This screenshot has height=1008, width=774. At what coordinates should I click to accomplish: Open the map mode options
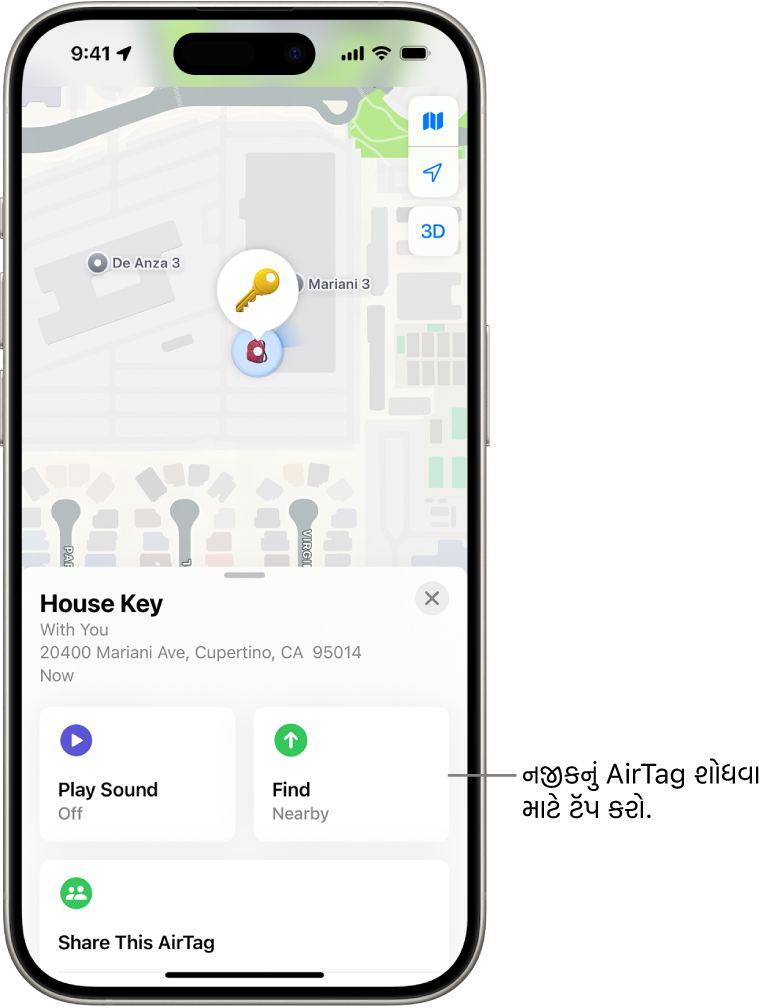pos(433,122)
